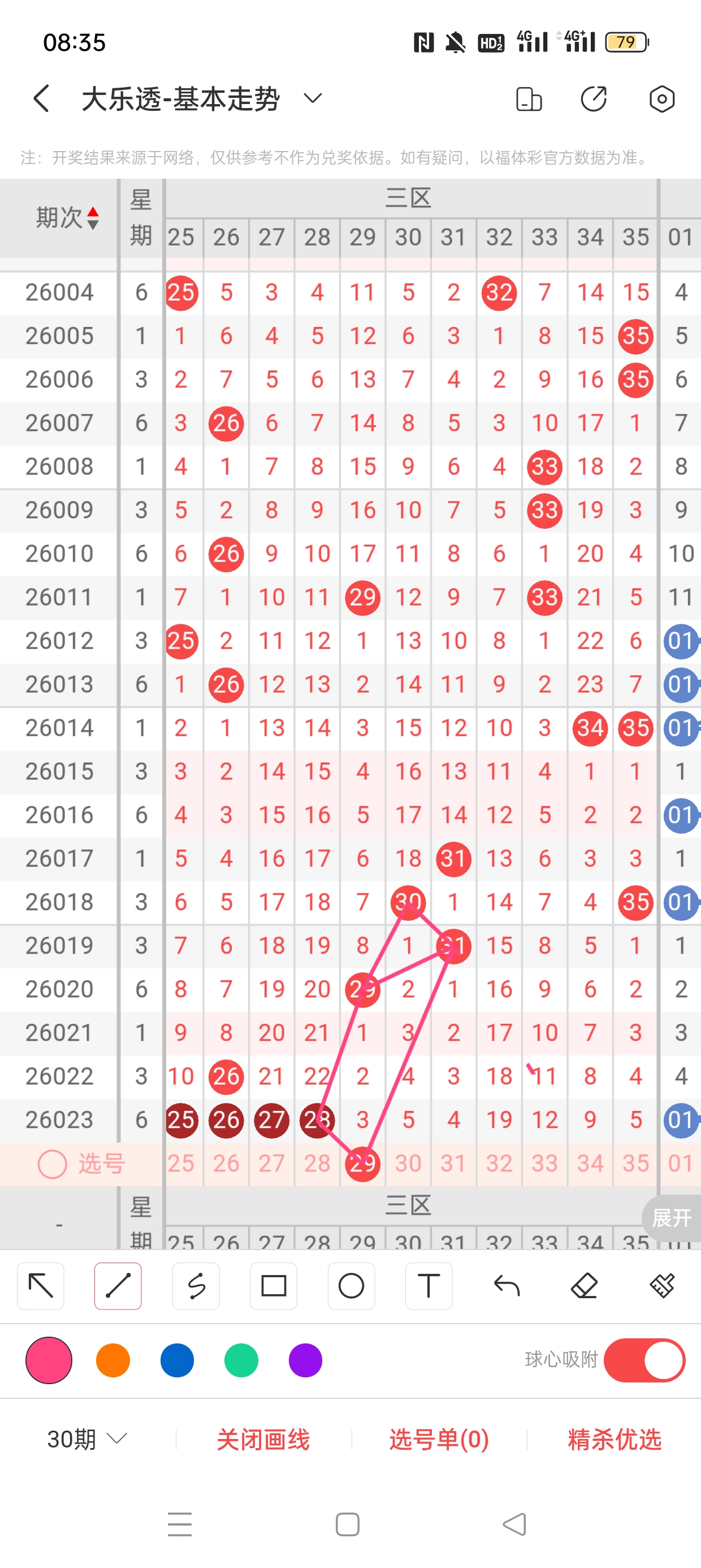Turn off the 球心吸附 switch
This screenshot has height=1568, width=701.
point(644,1360)
